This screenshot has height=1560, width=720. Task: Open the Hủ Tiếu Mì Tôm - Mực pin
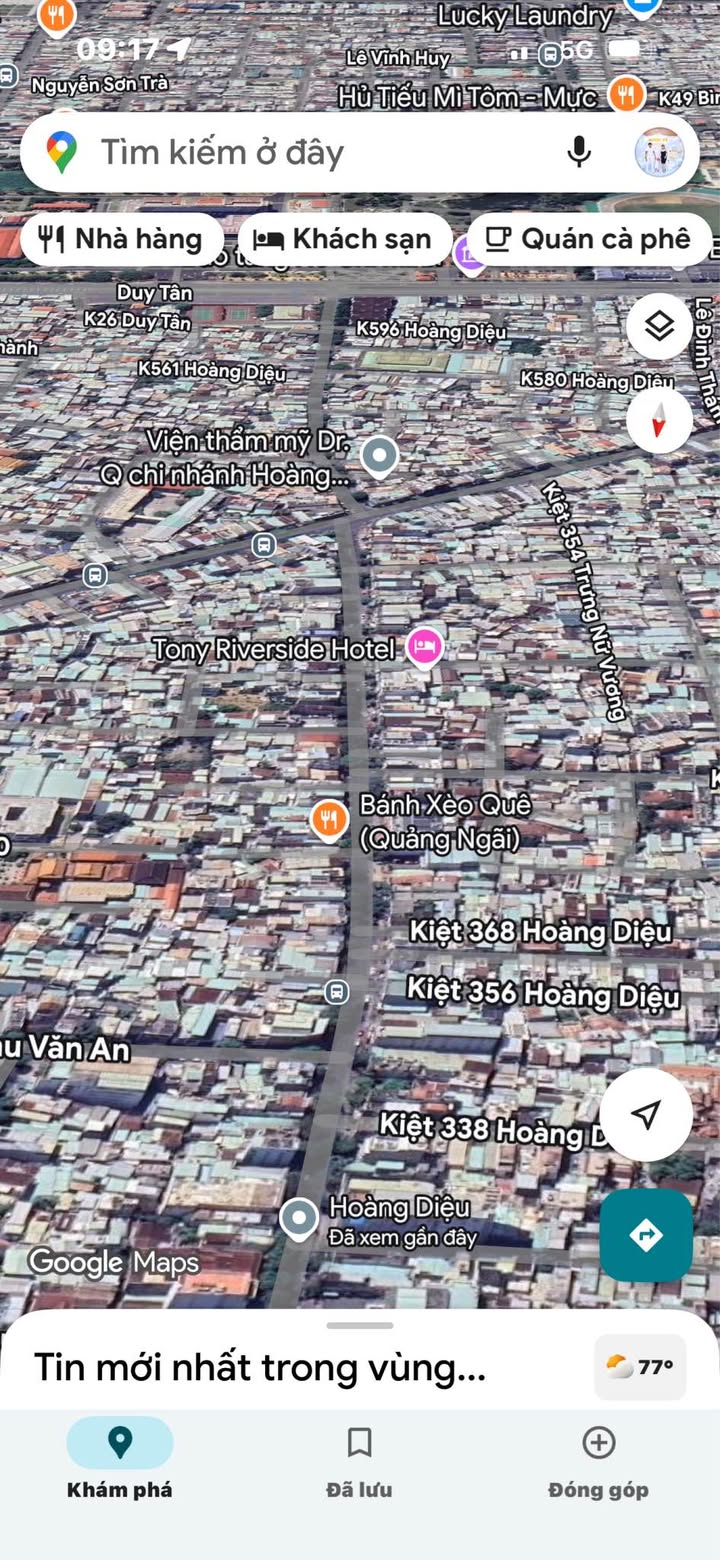(626, 95)
